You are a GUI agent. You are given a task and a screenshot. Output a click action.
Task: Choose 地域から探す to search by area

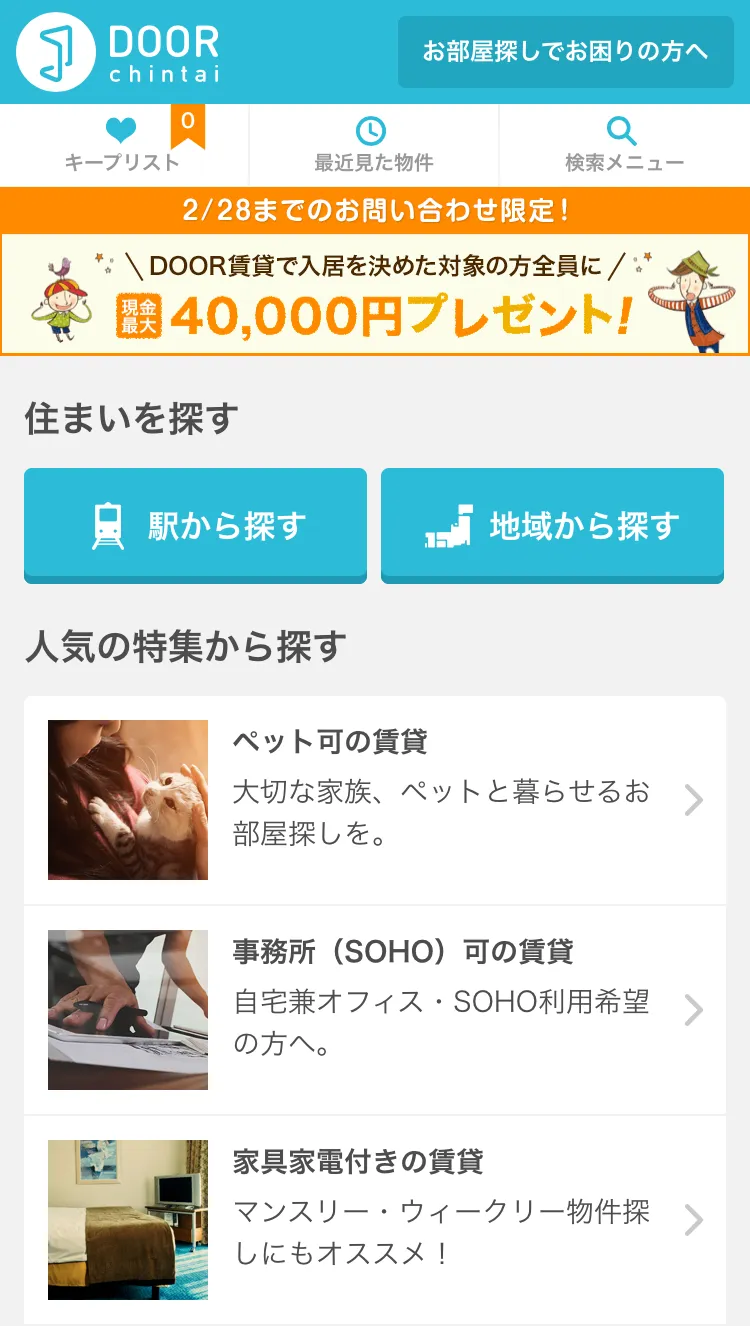coord(552,524)
